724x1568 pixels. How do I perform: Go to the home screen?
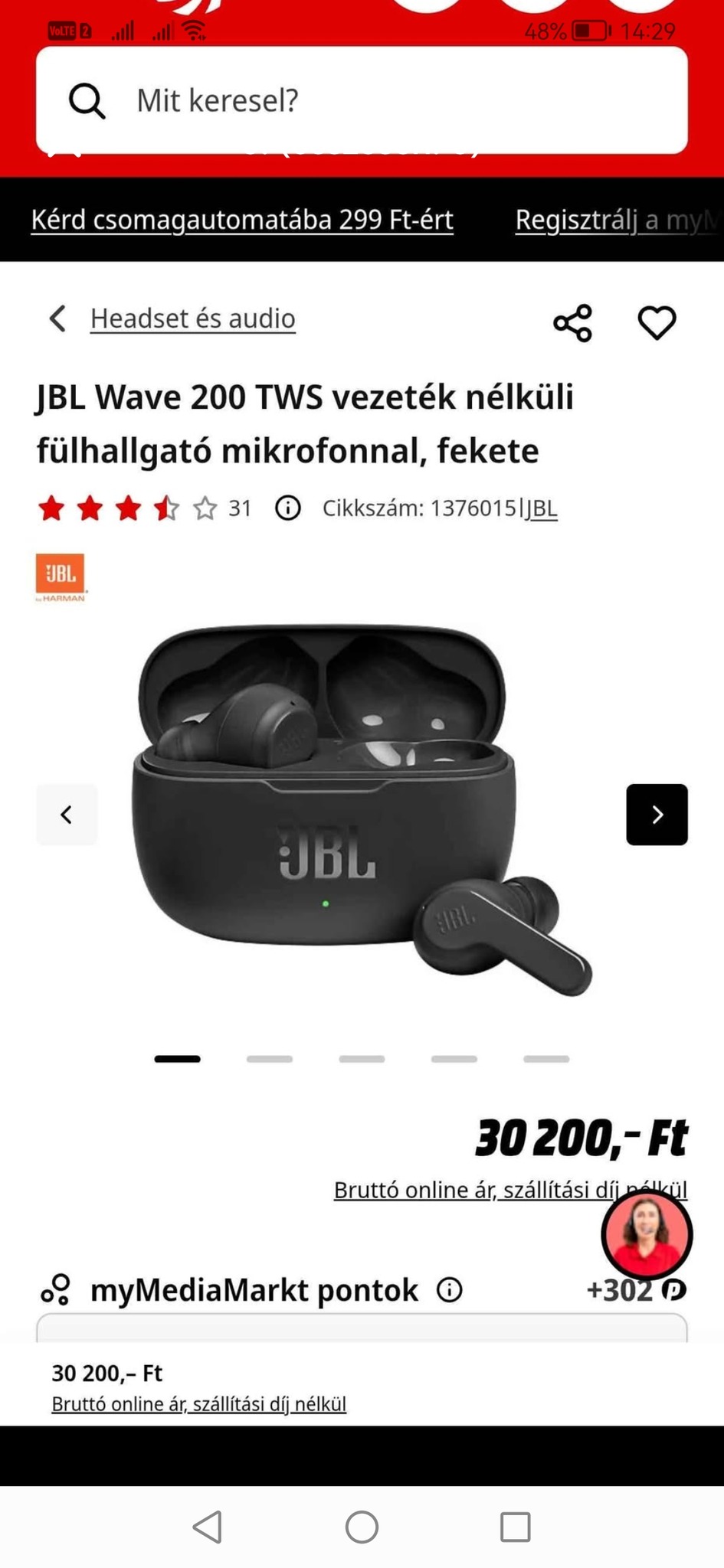coord(362,1527)
